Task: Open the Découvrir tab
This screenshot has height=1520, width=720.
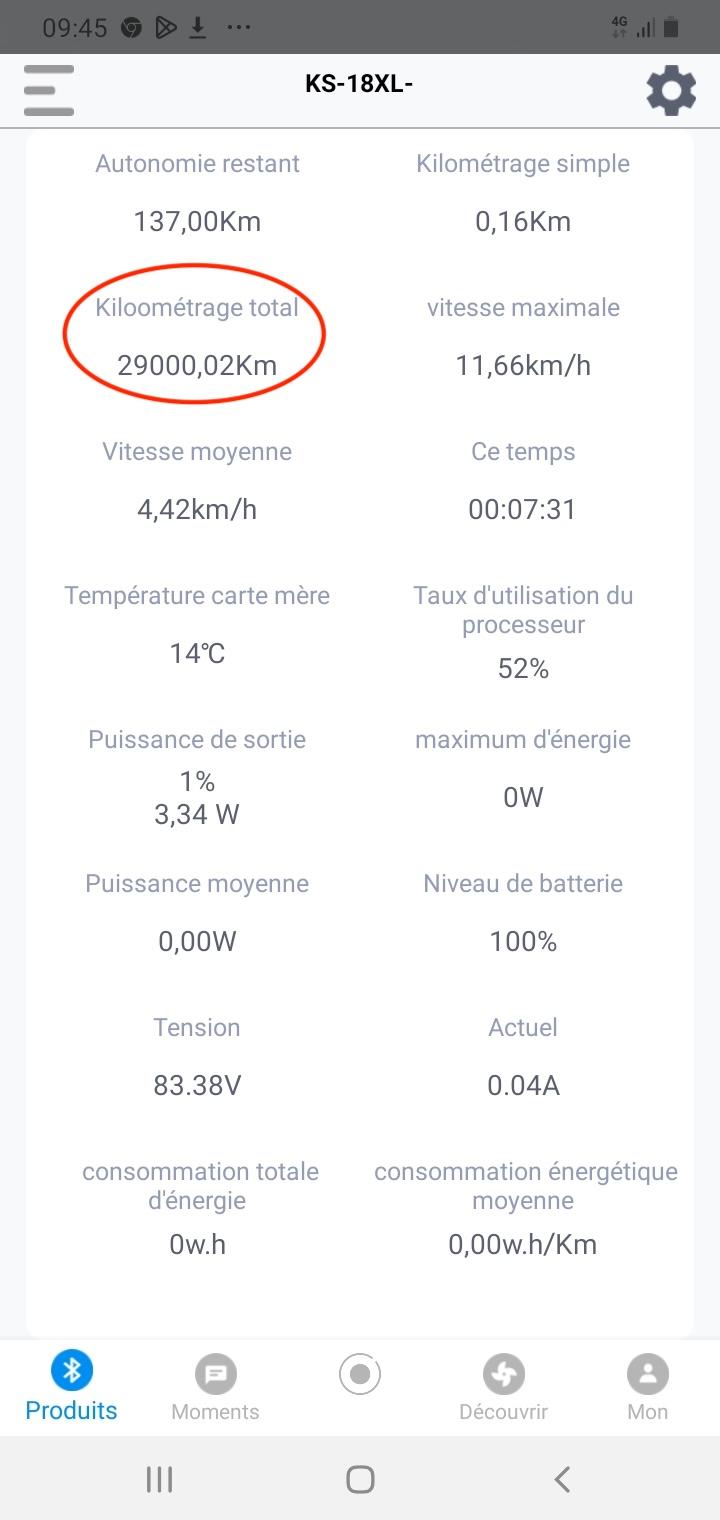Action: click(503, 1387)
